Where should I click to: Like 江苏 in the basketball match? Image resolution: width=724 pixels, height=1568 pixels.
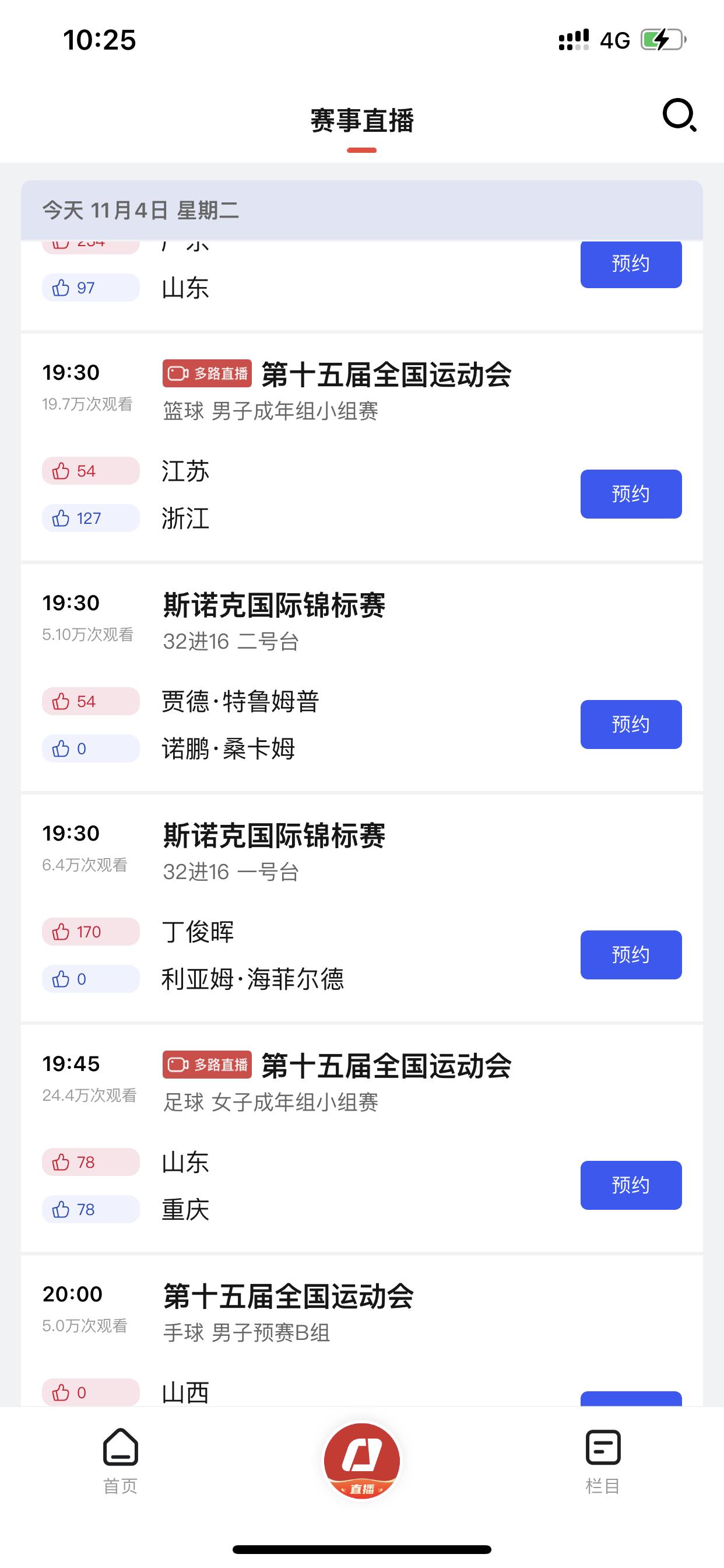pyautogui.click(x=90, y=471)
